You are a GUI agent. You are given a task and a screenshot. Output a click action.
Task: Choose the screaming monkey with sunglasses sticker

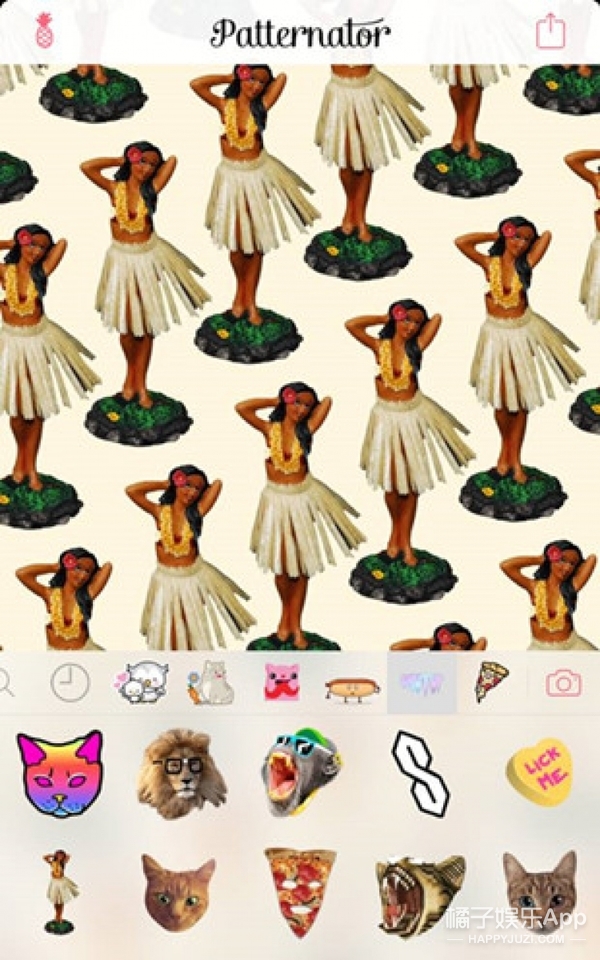tap(300, 772)
